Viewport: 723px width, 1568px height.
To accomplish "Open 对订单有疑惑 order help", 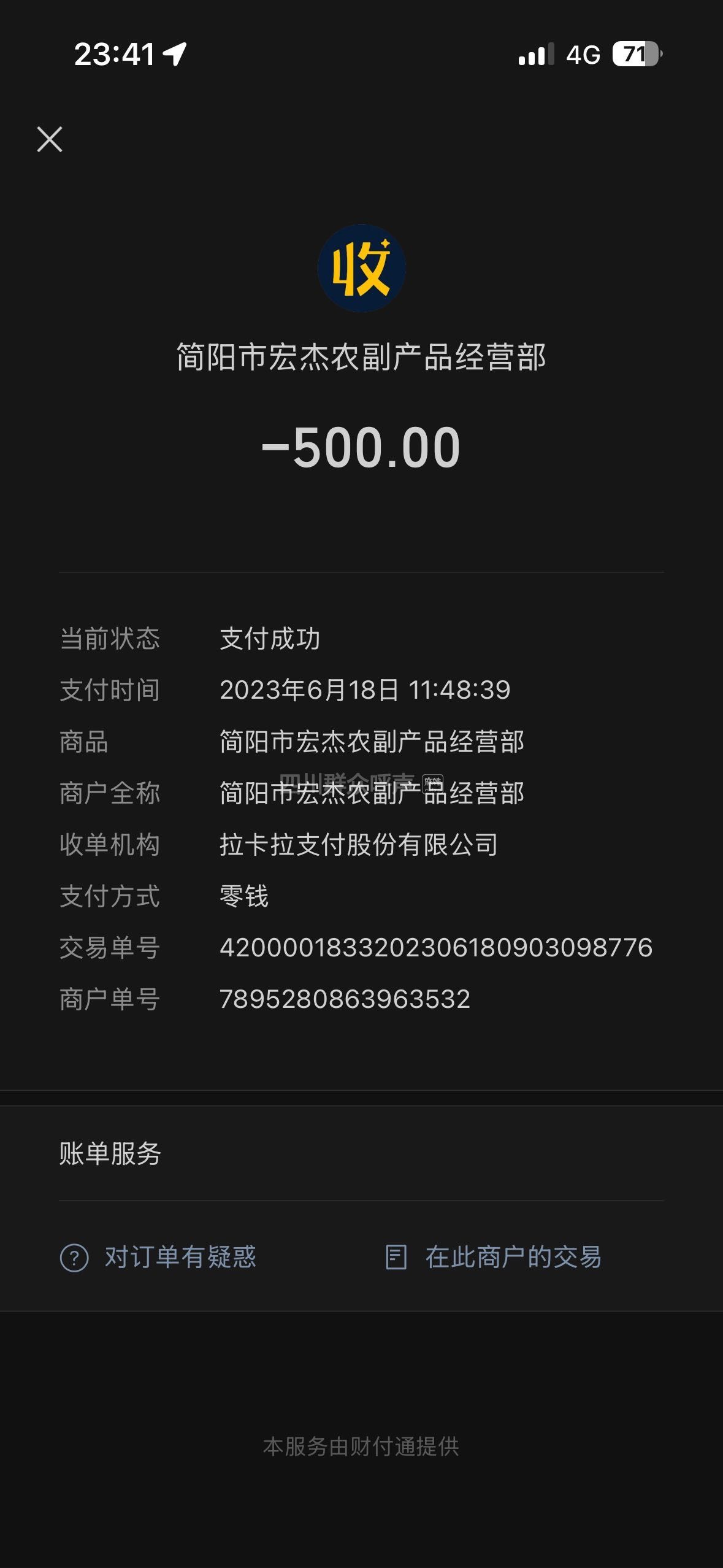I will tap(158, 1257).
